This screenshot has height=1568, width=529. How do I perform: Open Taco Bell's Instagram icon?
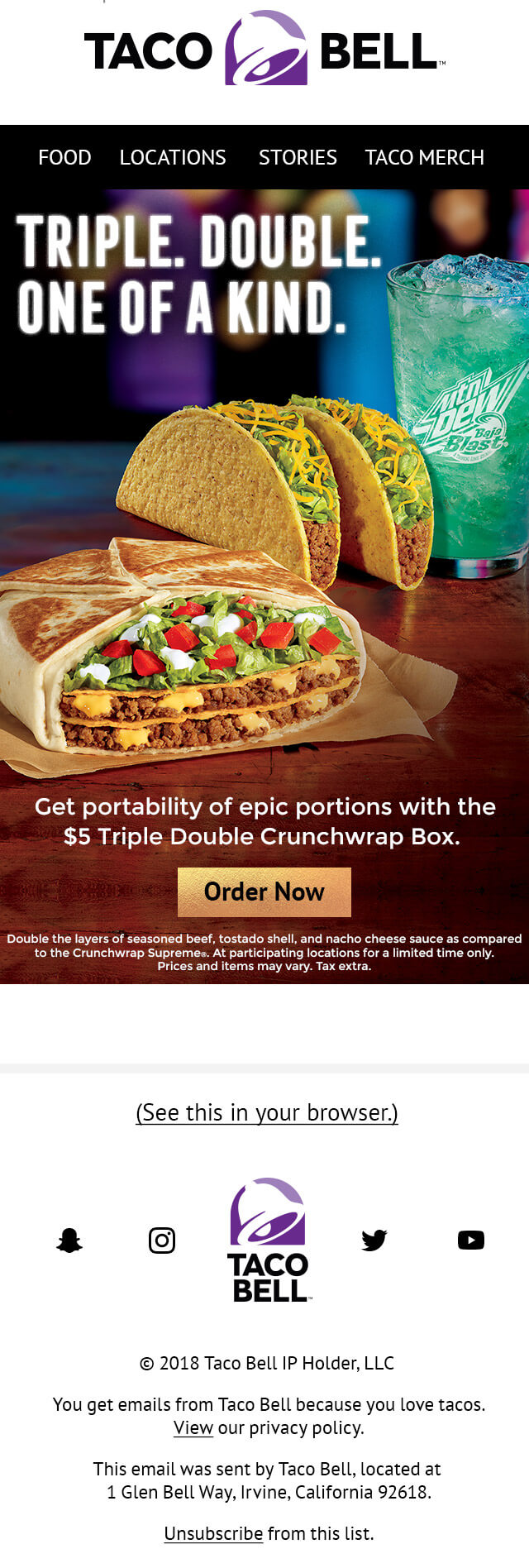point(162,1240)
